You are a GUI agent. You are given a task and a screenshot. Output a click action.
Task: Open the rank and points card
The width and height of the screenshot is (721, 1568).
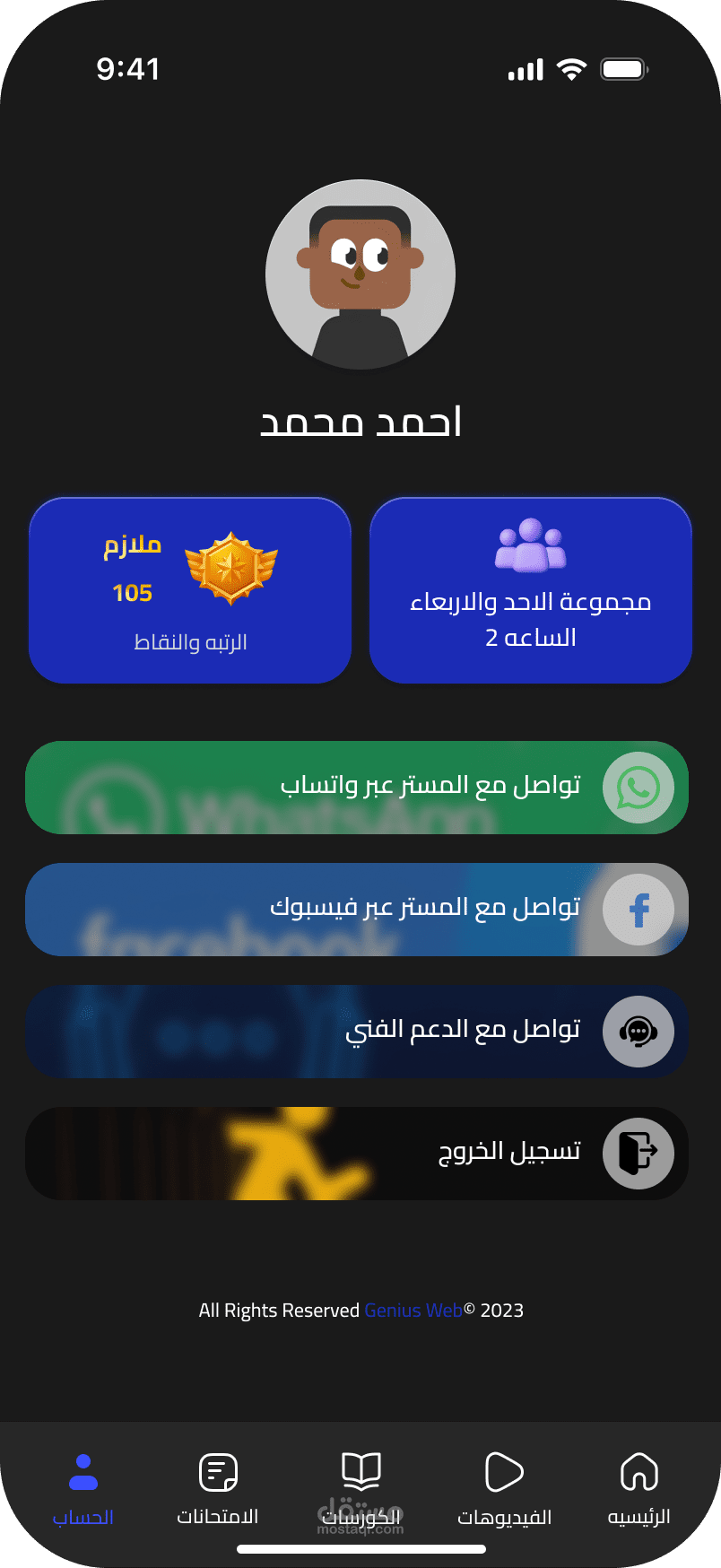click(x=190, y=590)
